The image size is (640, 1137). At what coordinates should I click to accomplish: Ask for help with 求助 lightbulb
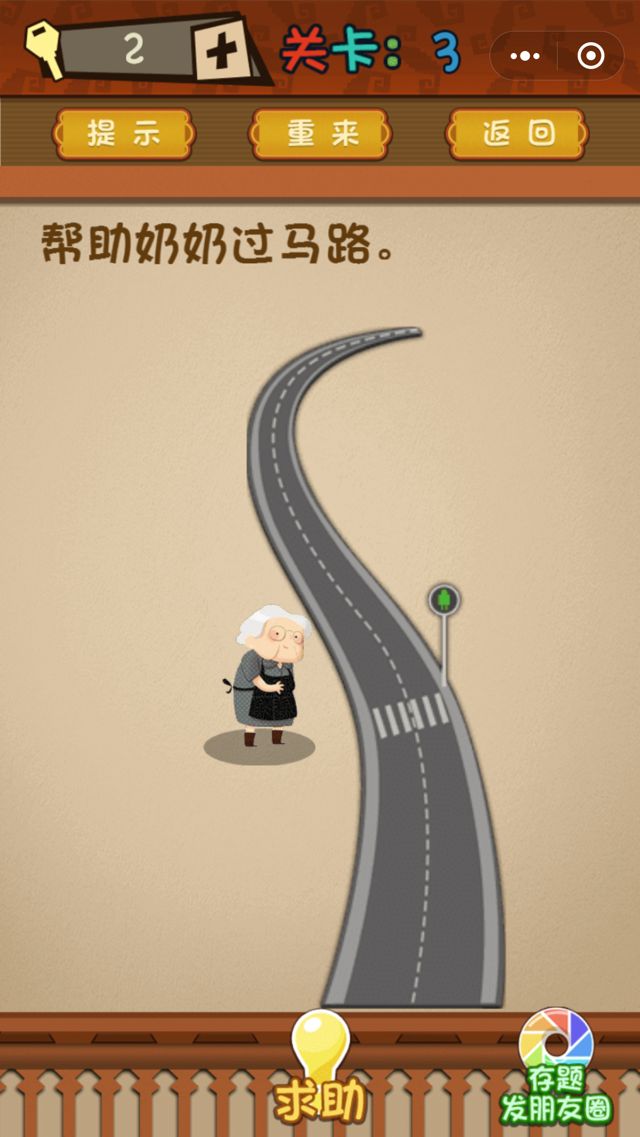coord(320,1068)
